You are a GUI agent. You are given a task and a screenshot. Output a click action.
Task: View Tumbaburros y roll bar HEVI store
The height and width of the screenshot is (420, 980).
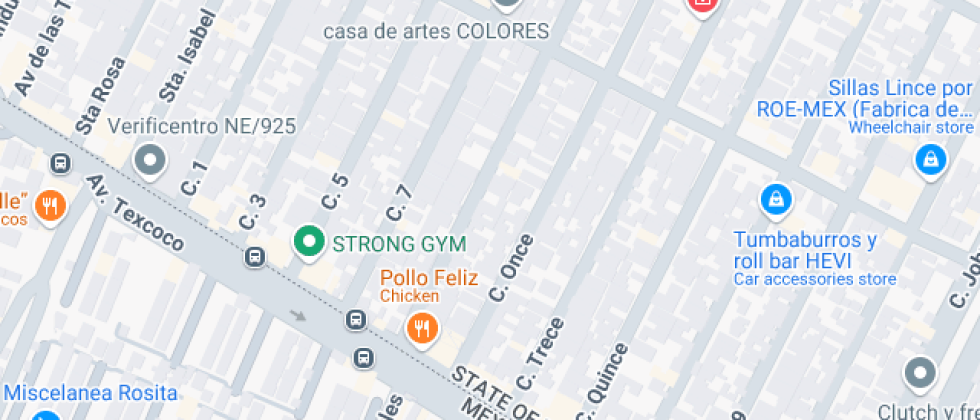(x=775, y=200)
